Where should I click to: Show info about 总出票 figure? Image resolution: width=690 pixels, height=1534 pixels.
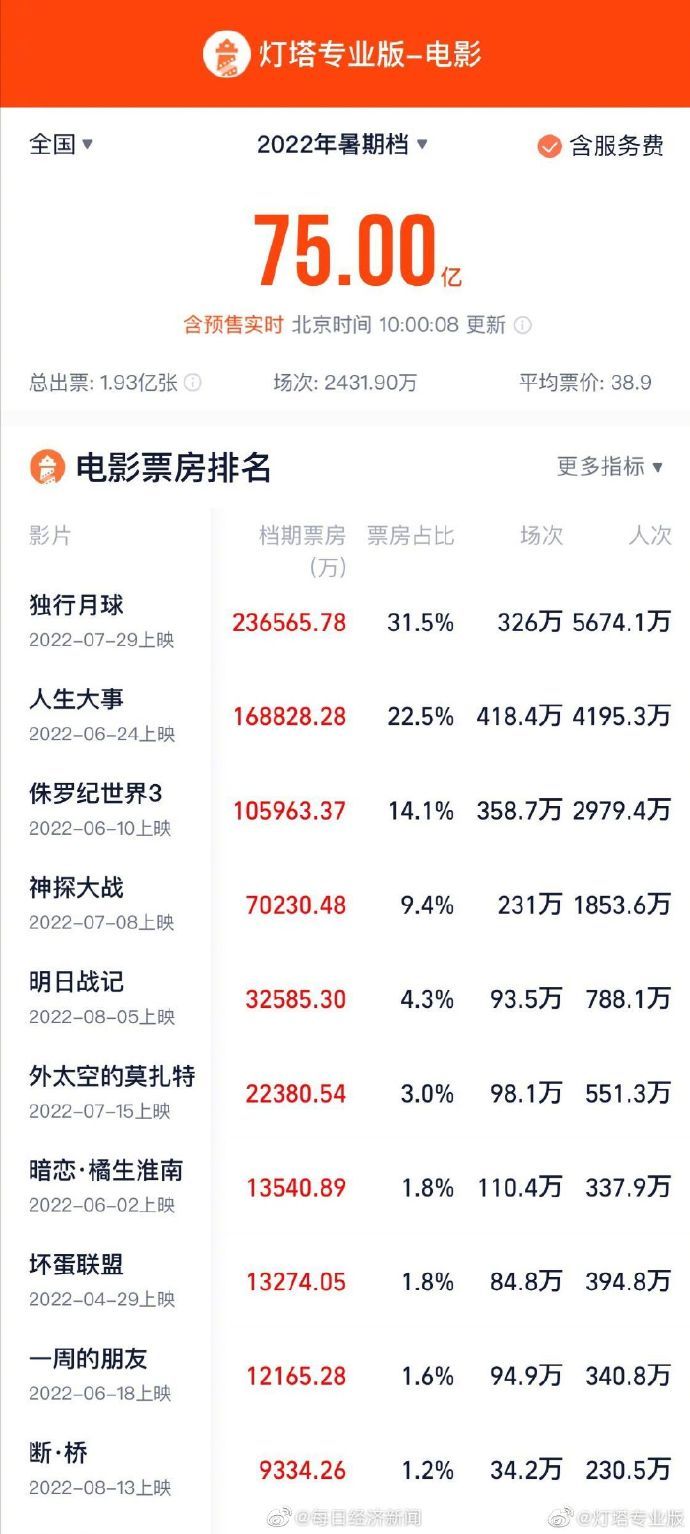pos(193,383)
